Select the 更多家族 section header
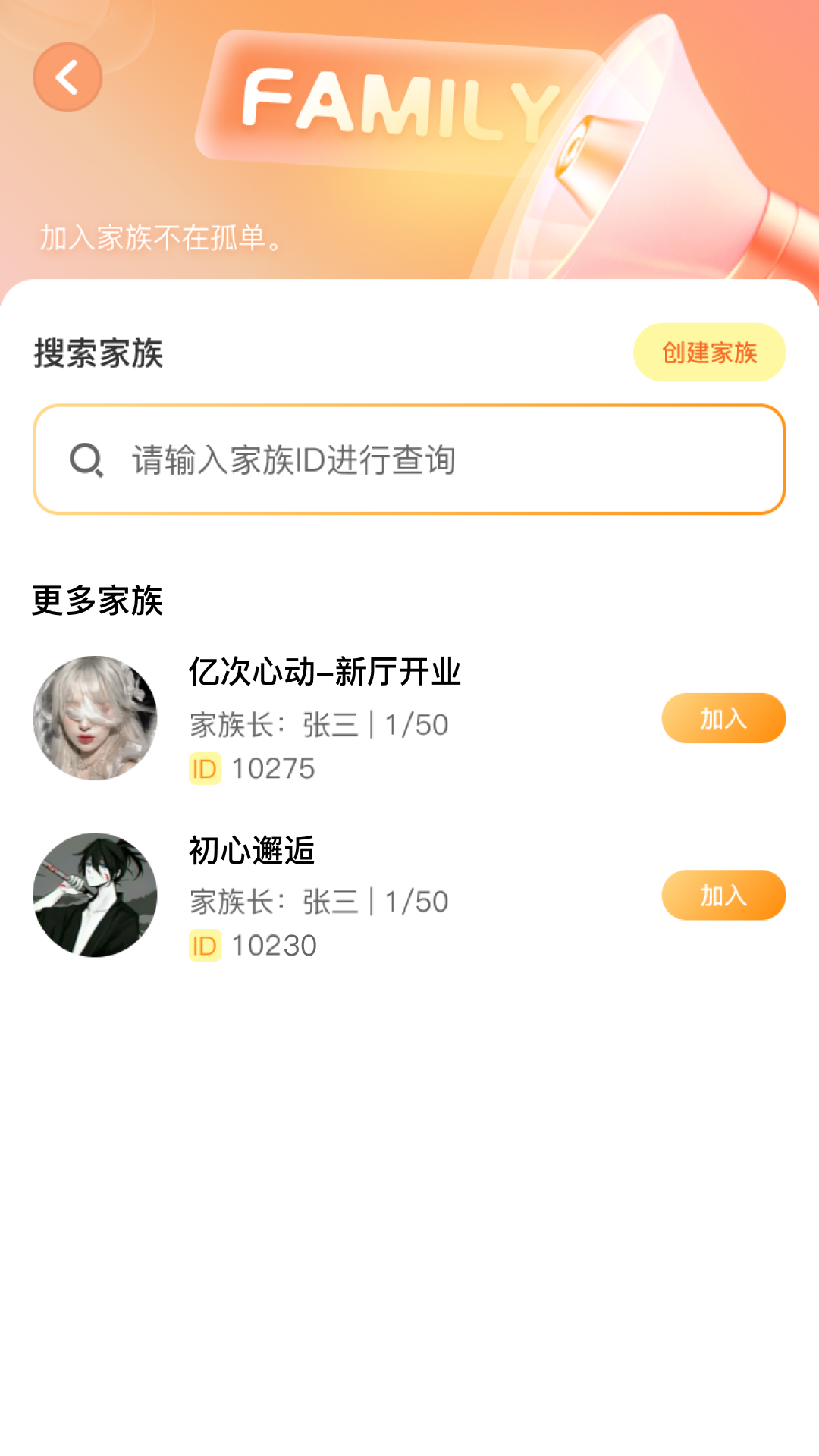Screen dimensions: 819x1456 (x=98, y=602)
